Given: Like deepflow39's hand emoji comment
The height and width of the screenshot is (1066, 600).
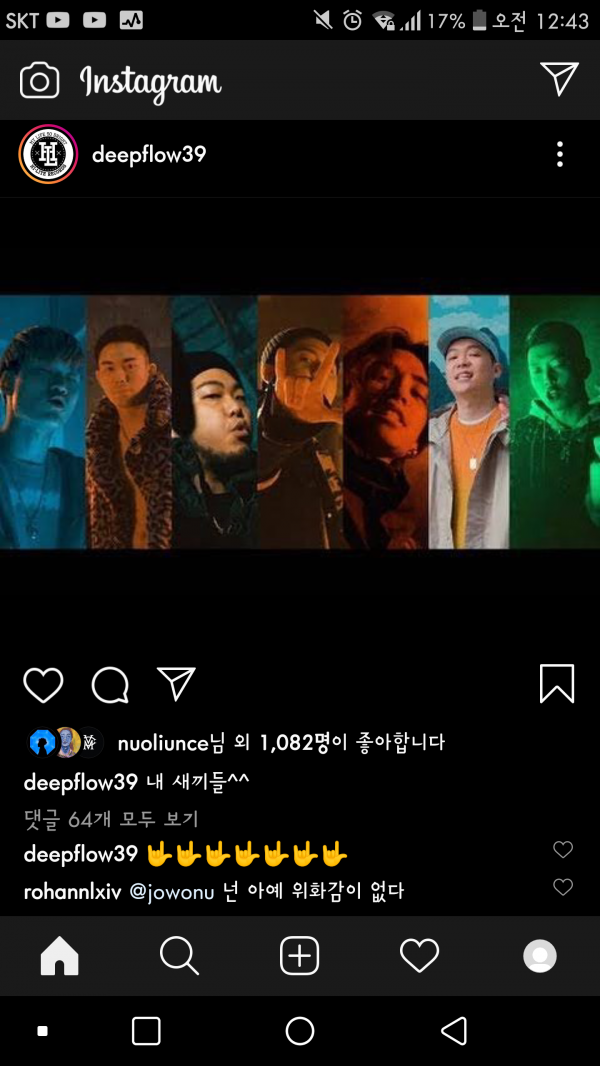Looking at the screenshot, I should click(563, 850).
